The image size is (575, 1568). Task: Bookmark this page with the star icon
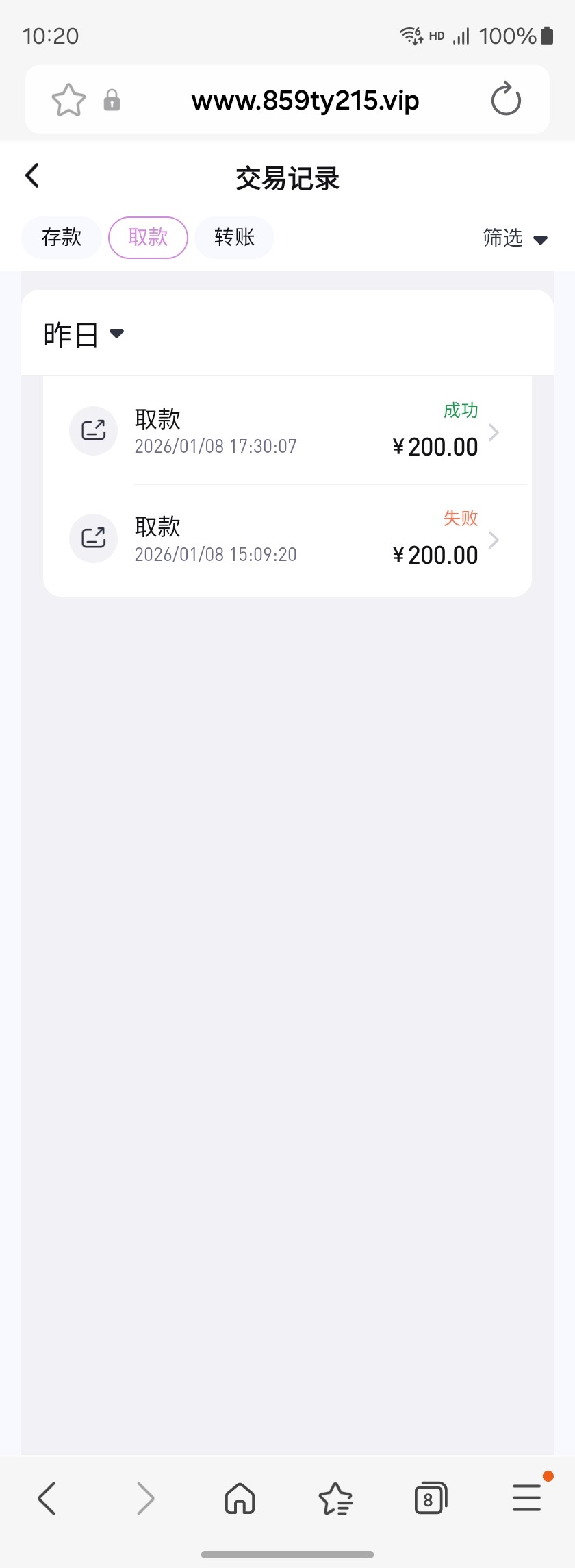click(x=68, y=100)
